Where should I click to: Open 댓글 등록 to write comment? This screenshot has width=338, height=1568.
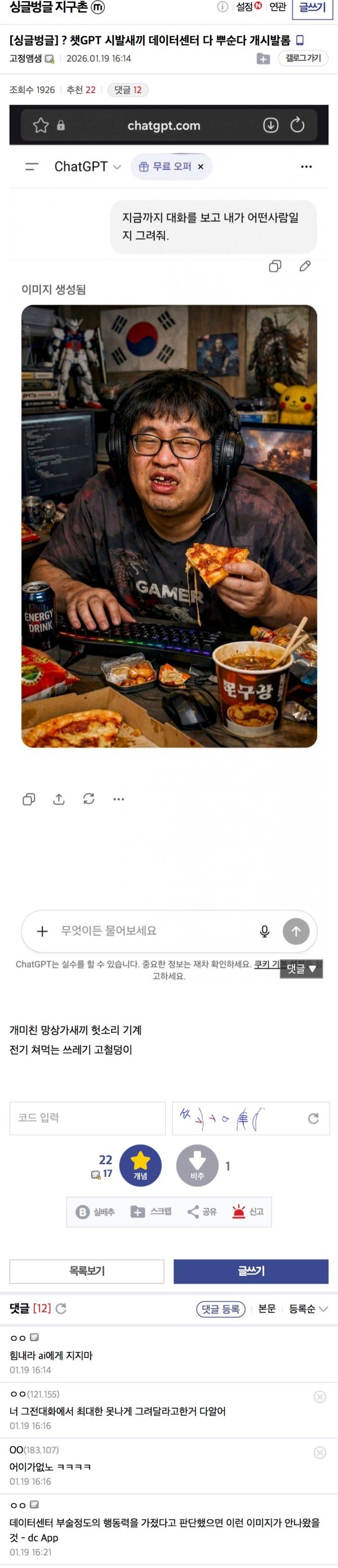(x=220, y=1309)
